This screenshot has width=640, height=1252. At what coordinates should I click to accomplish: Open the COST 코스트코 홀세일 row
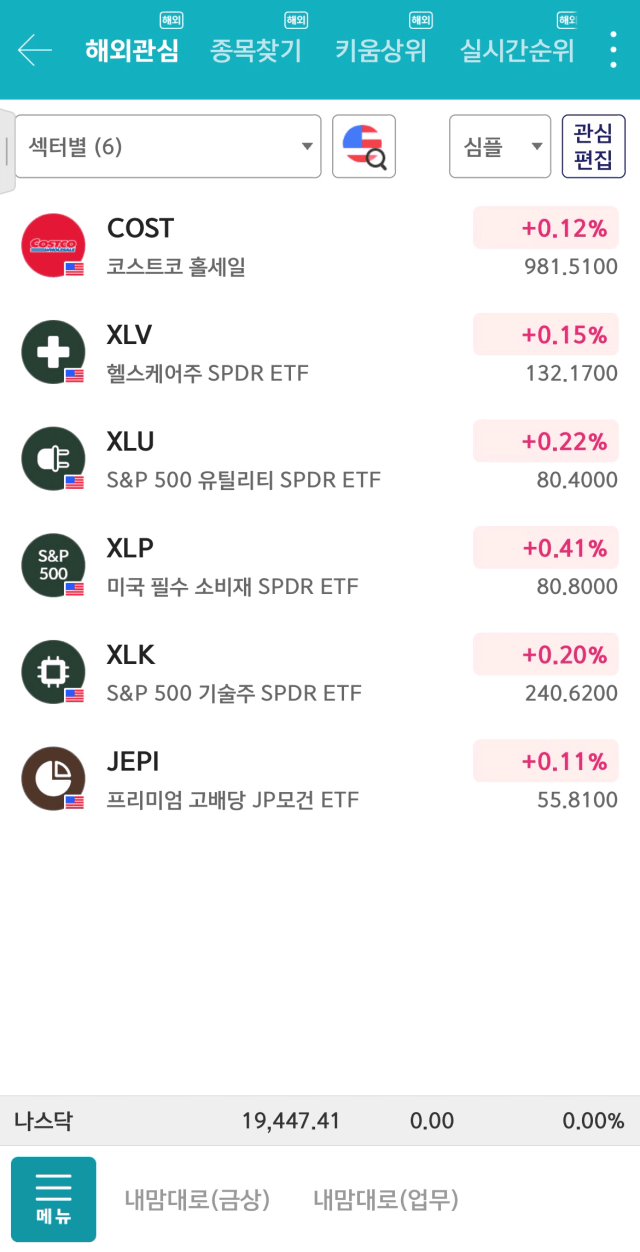tap(320, 246)
